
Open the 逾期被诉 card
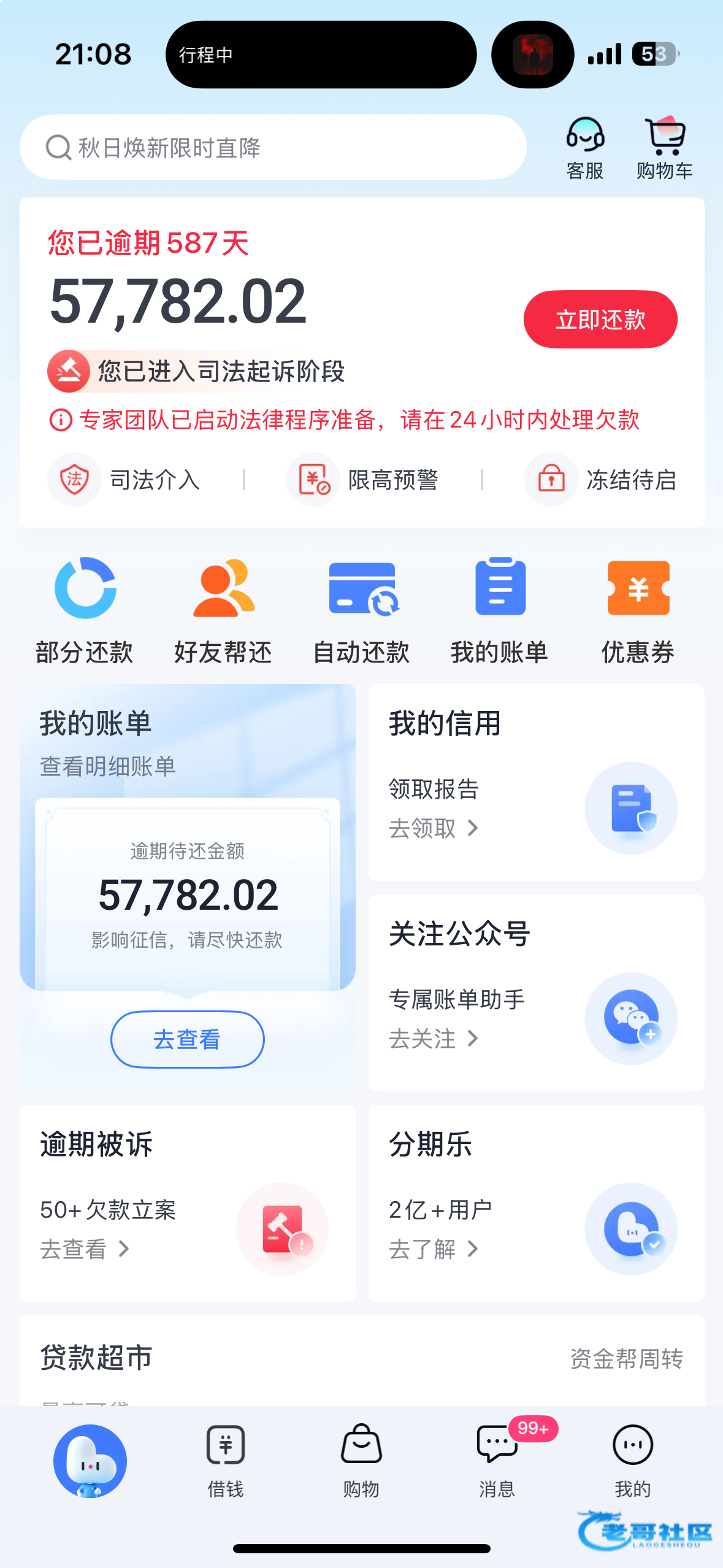pos(187,1202)
